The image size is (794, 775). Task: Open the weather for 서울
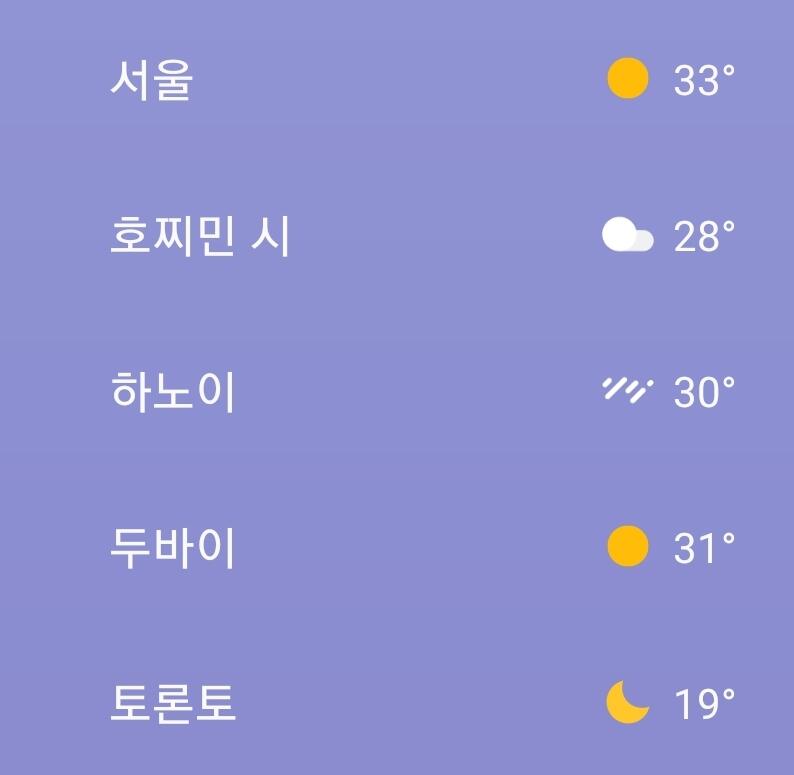[x=397, y=79]
